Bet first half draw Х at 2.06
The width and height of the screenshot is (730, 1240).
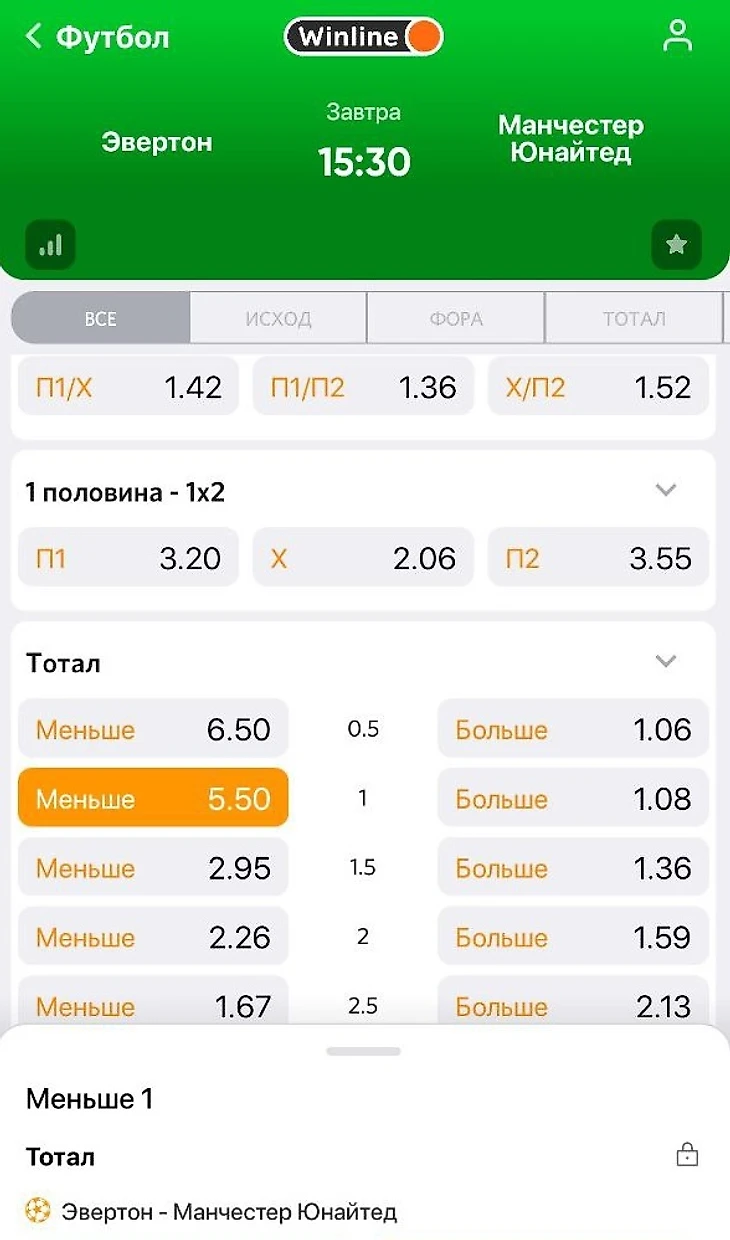click(363, 558)
